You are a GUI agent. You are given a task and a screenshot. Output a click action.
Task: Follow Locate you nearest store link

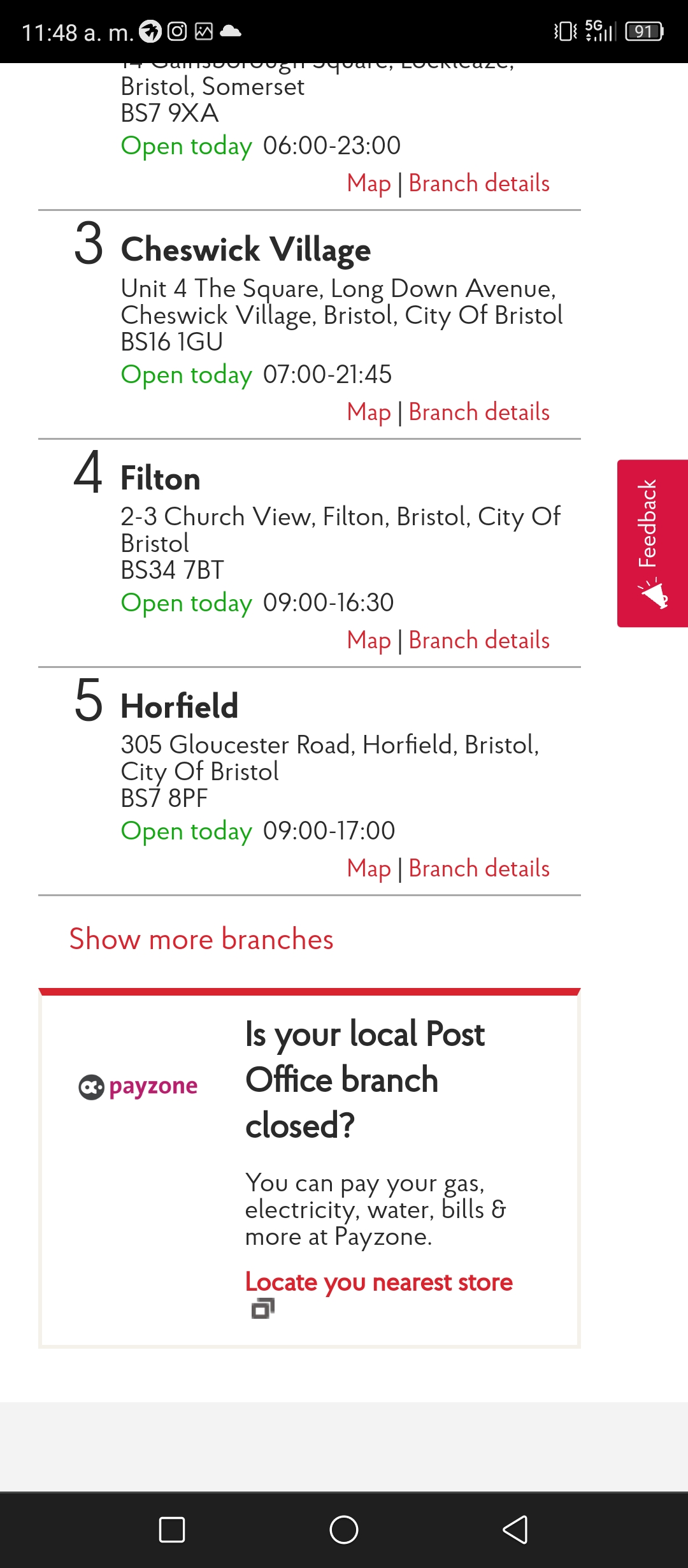pyautogui.click(x=379, y=1282)
